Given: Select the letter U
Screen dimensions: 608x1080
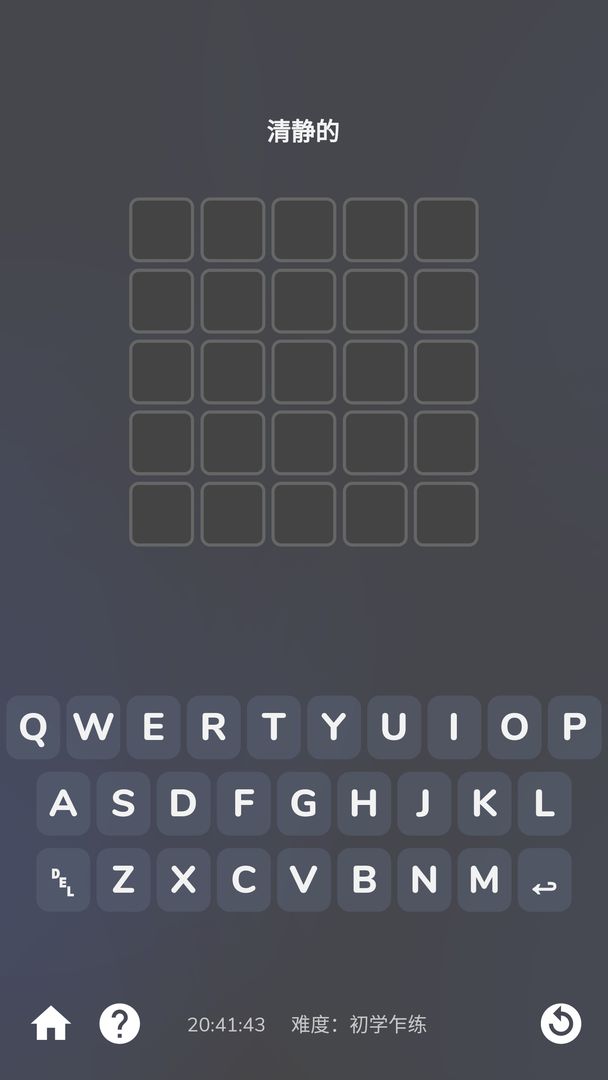Looking at the screenshot, I should [393, 727].
